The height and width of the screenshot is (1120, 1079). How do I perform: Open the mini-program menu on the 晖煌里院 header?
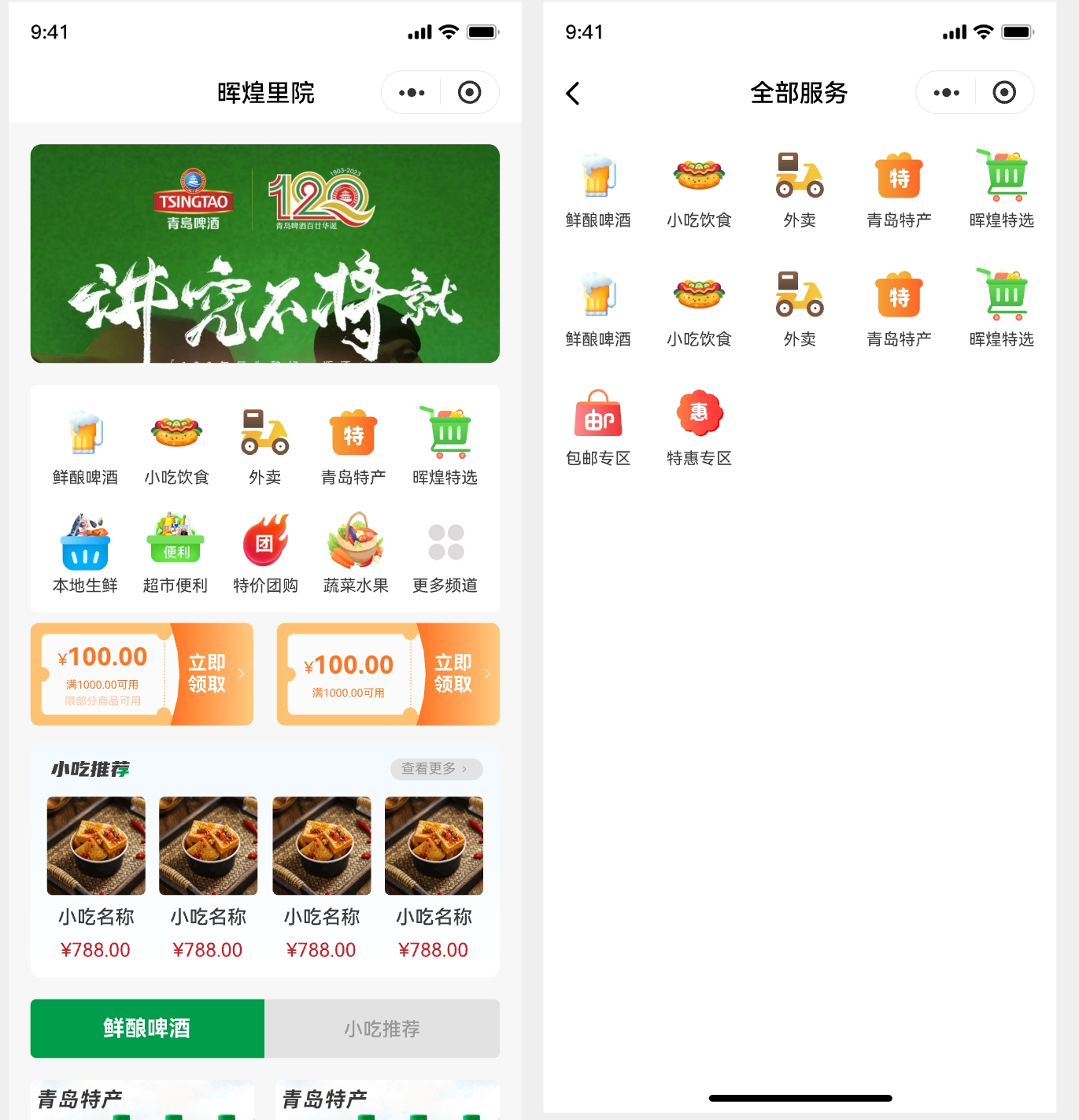tap(412, 93)
